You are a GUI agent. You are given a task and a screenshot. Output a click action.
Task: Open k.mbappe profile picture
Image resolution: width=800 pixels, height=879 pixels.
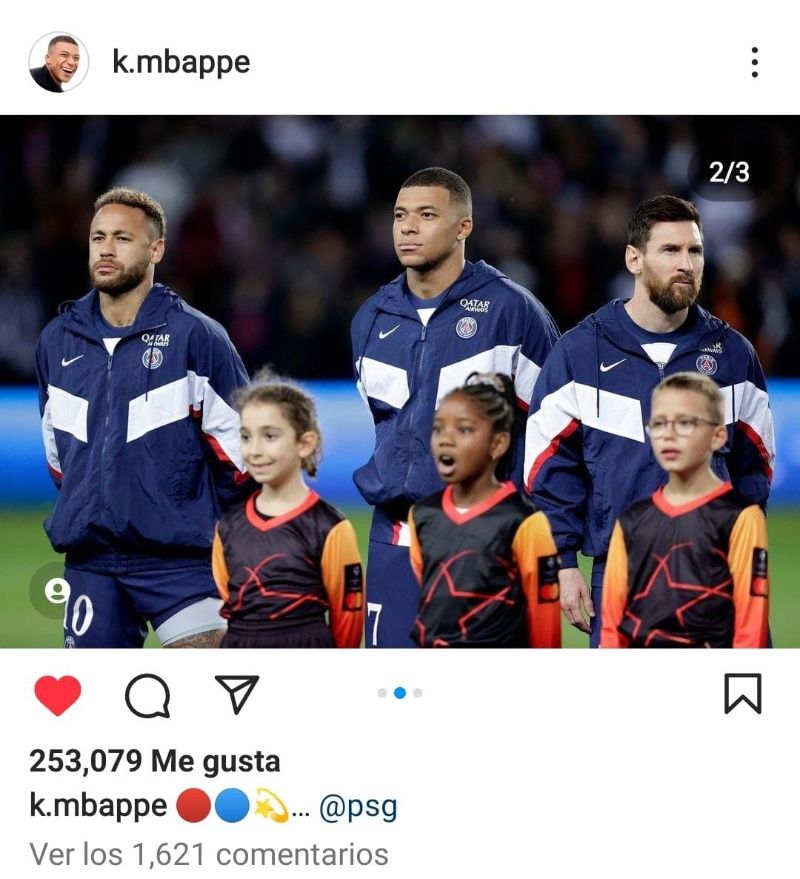pos(58,62)
